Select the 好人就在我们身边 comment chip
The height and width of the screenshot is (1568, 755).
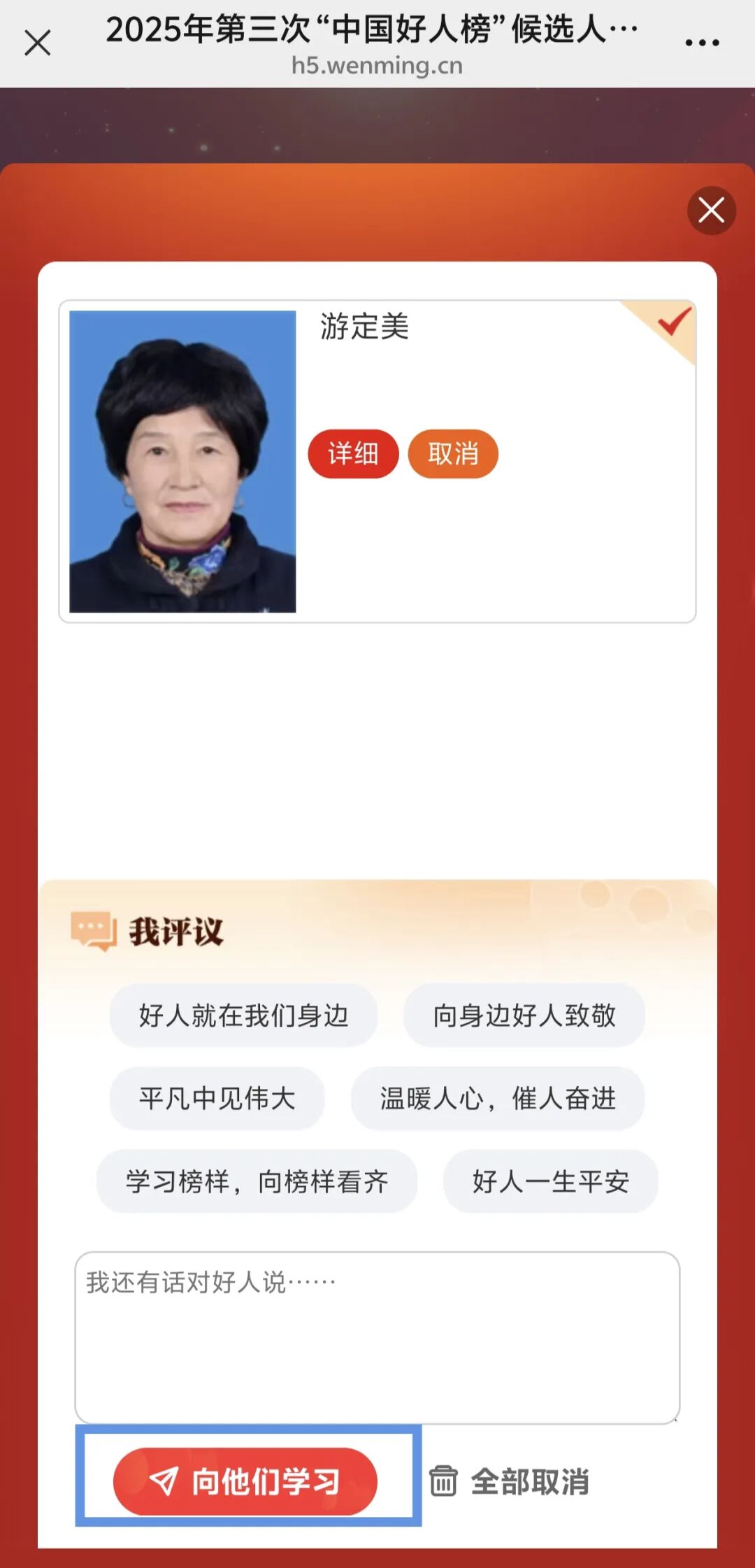coord(243,1015)
